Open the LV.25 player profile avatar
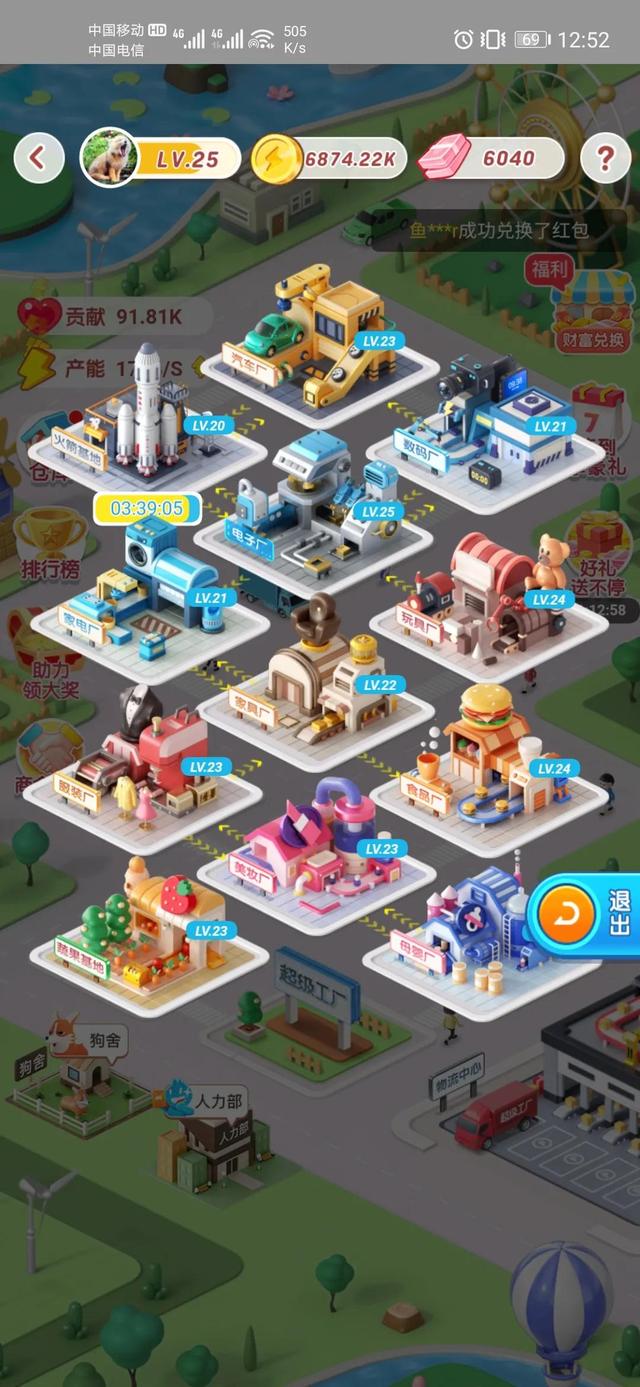640x1387 pixels. point(109,158)
